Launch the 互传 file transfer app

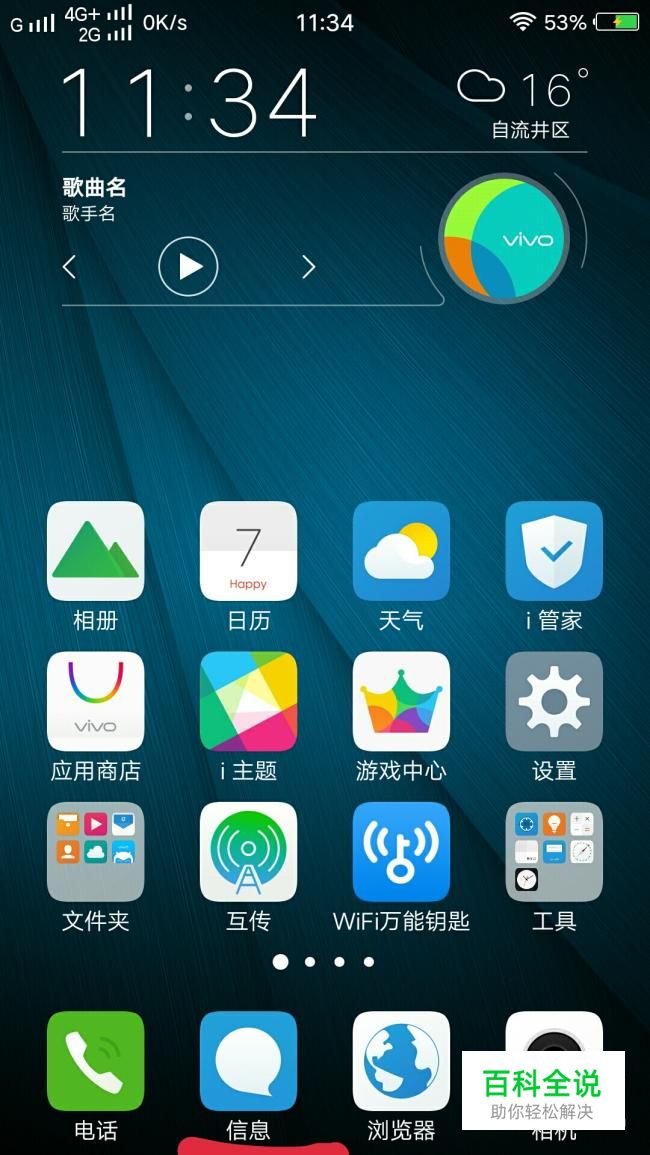pos(248,851)
